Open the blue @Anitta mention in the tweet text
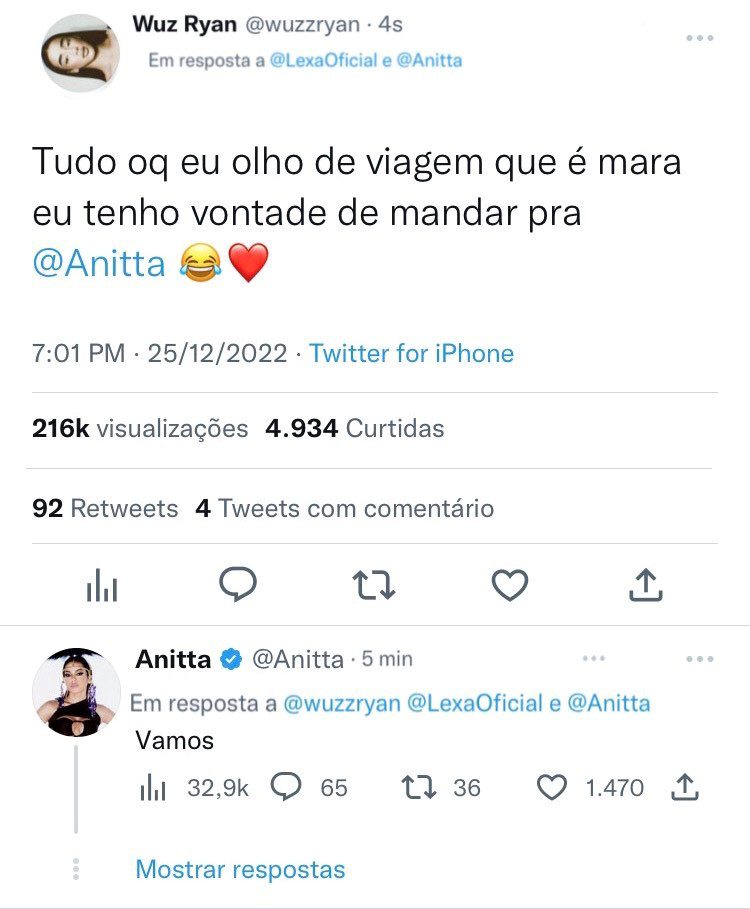The width and height of the screenshot is (750, 909). coord(99,264)
